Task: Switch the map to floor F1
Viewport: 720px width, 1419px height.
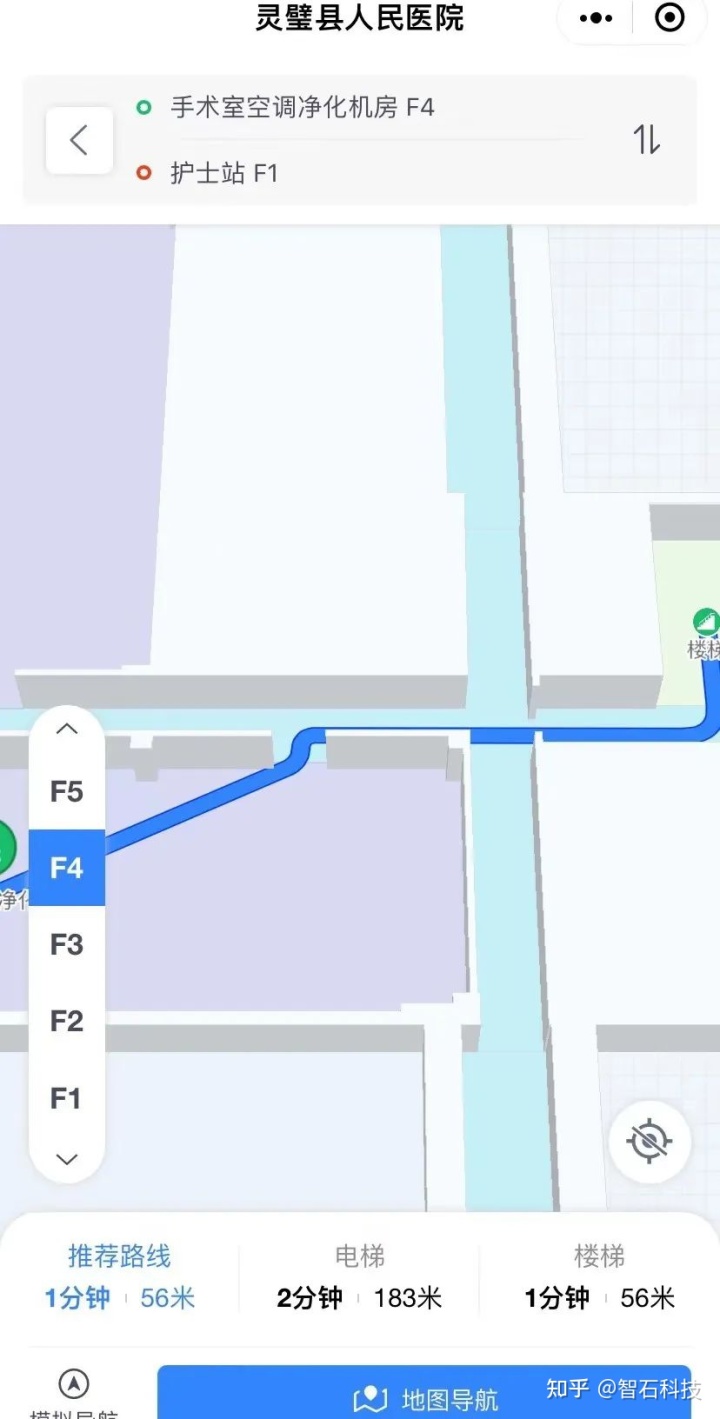Action: (66, 1098)
